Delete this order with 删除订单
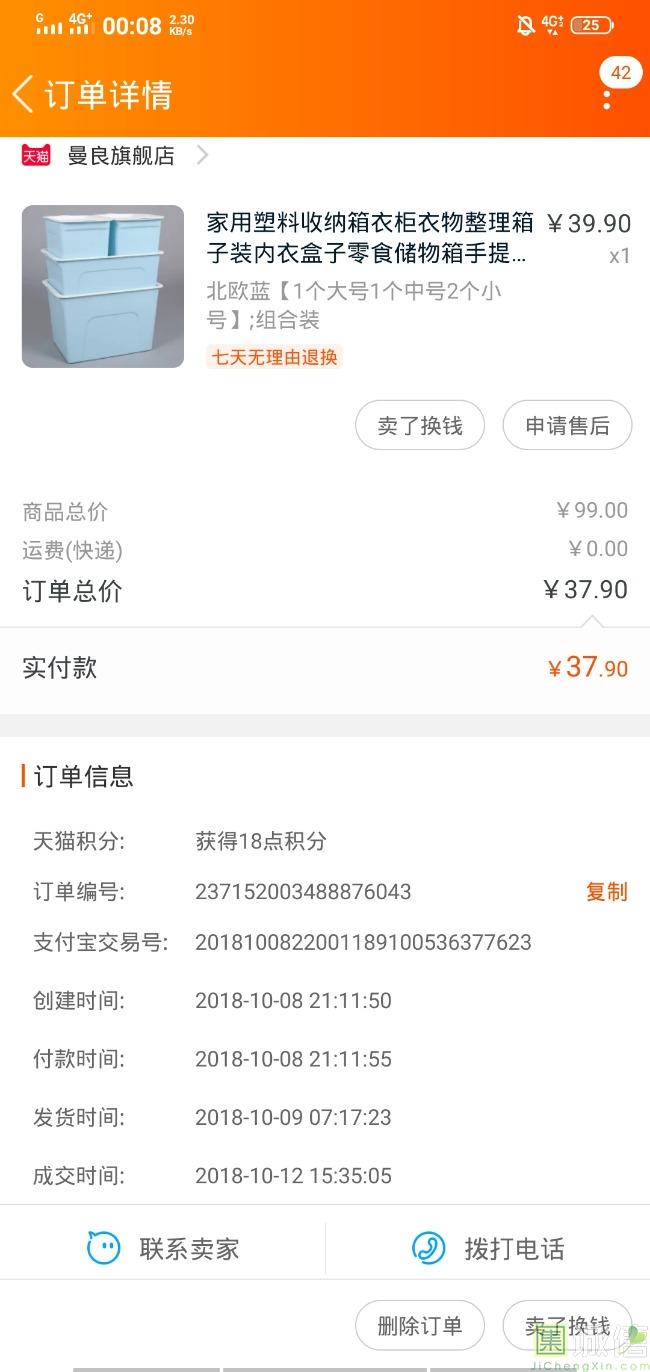650x1372 pixels. [420, 1326]
